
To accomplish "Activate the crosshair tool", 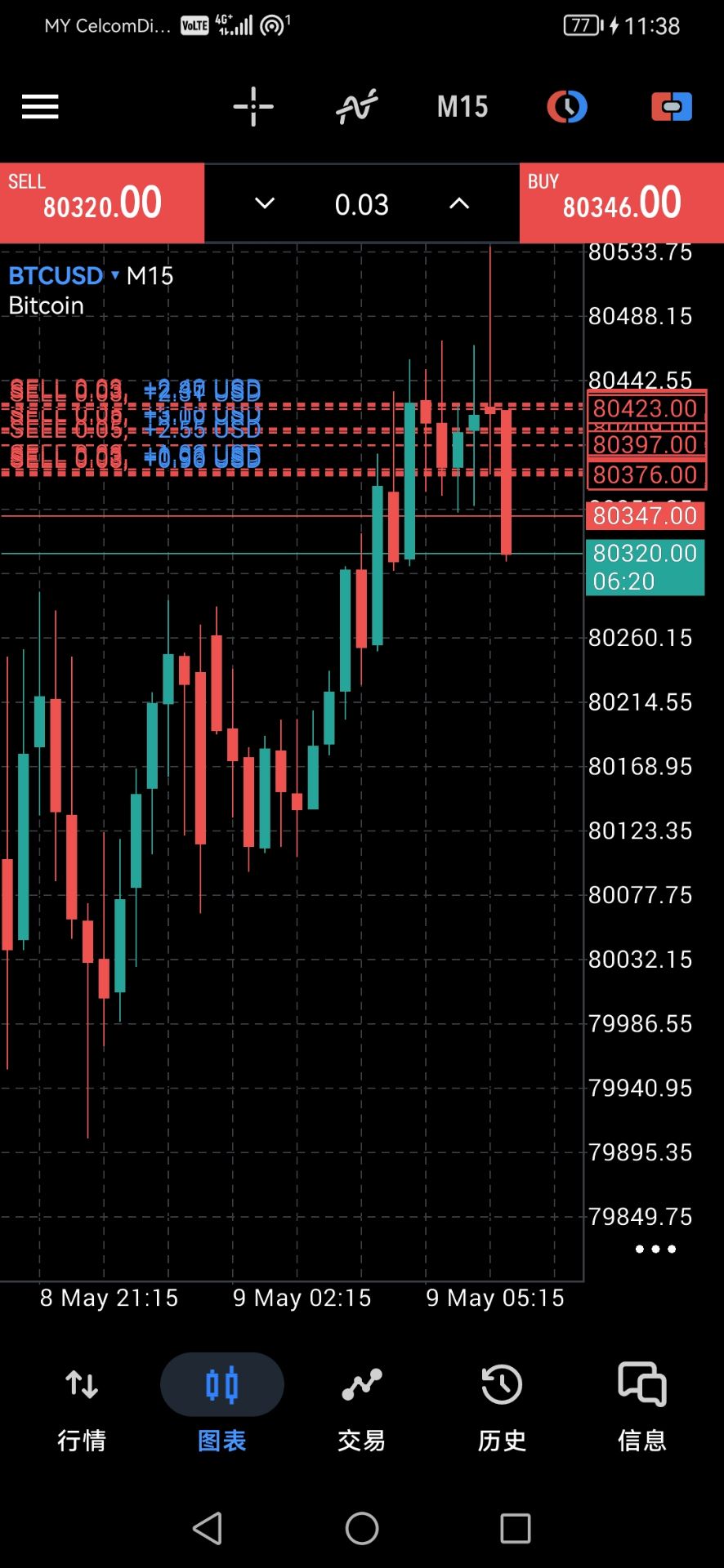I will coord(253,107).
